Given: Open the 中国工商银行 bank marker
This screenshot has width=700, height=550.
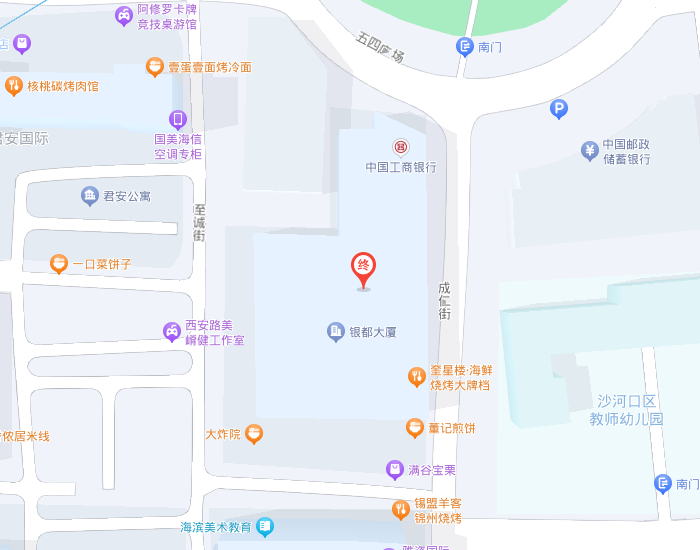Looking at the screenshot, I should click(x=400, y=147).
